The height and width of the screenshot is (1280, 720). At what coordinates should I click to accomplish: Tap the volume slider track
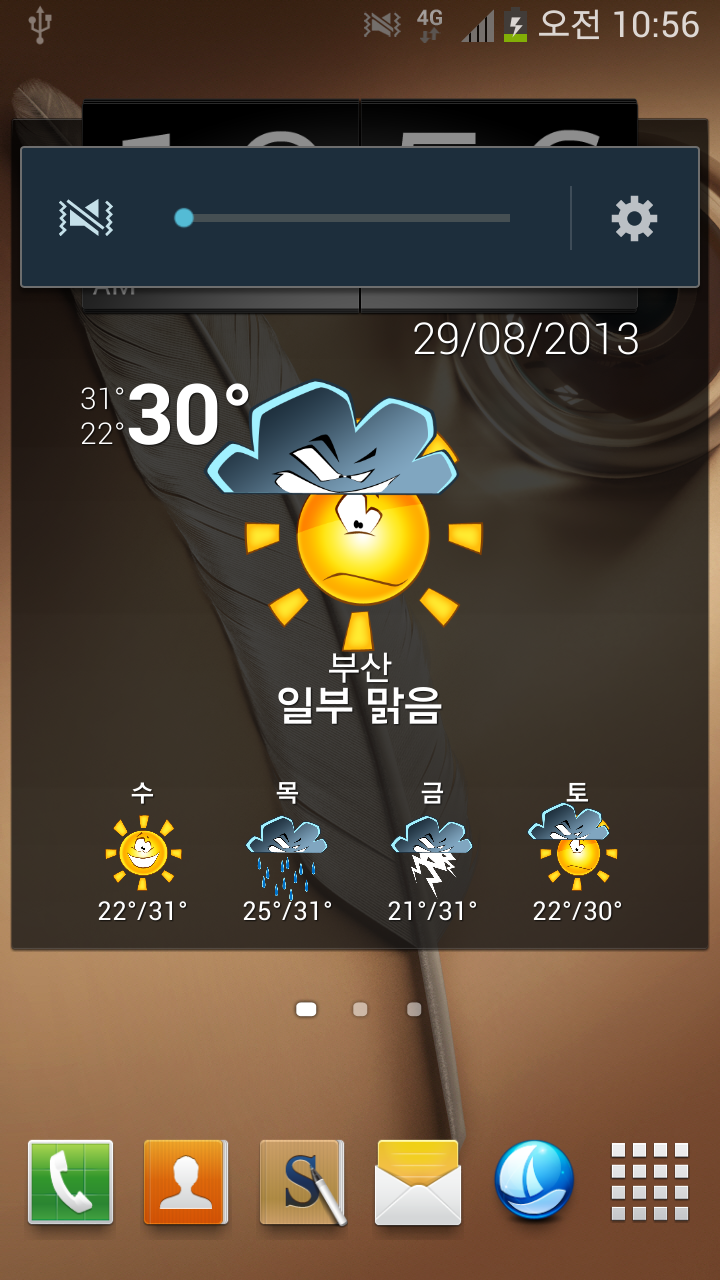coord(345,218)
